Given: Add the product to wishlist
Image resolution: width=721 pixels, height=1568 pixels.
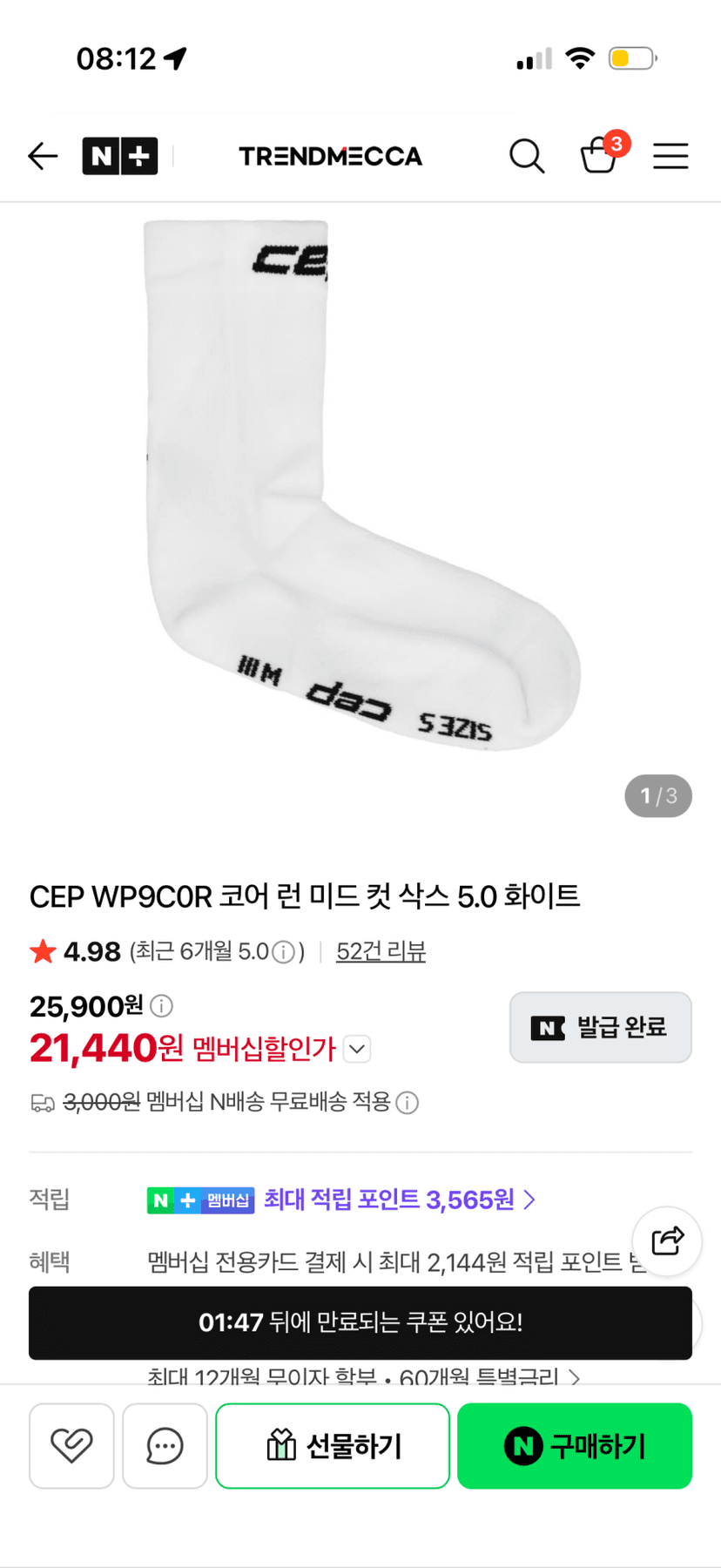Looking at the screenshot, I should [x=71, y=1445].
